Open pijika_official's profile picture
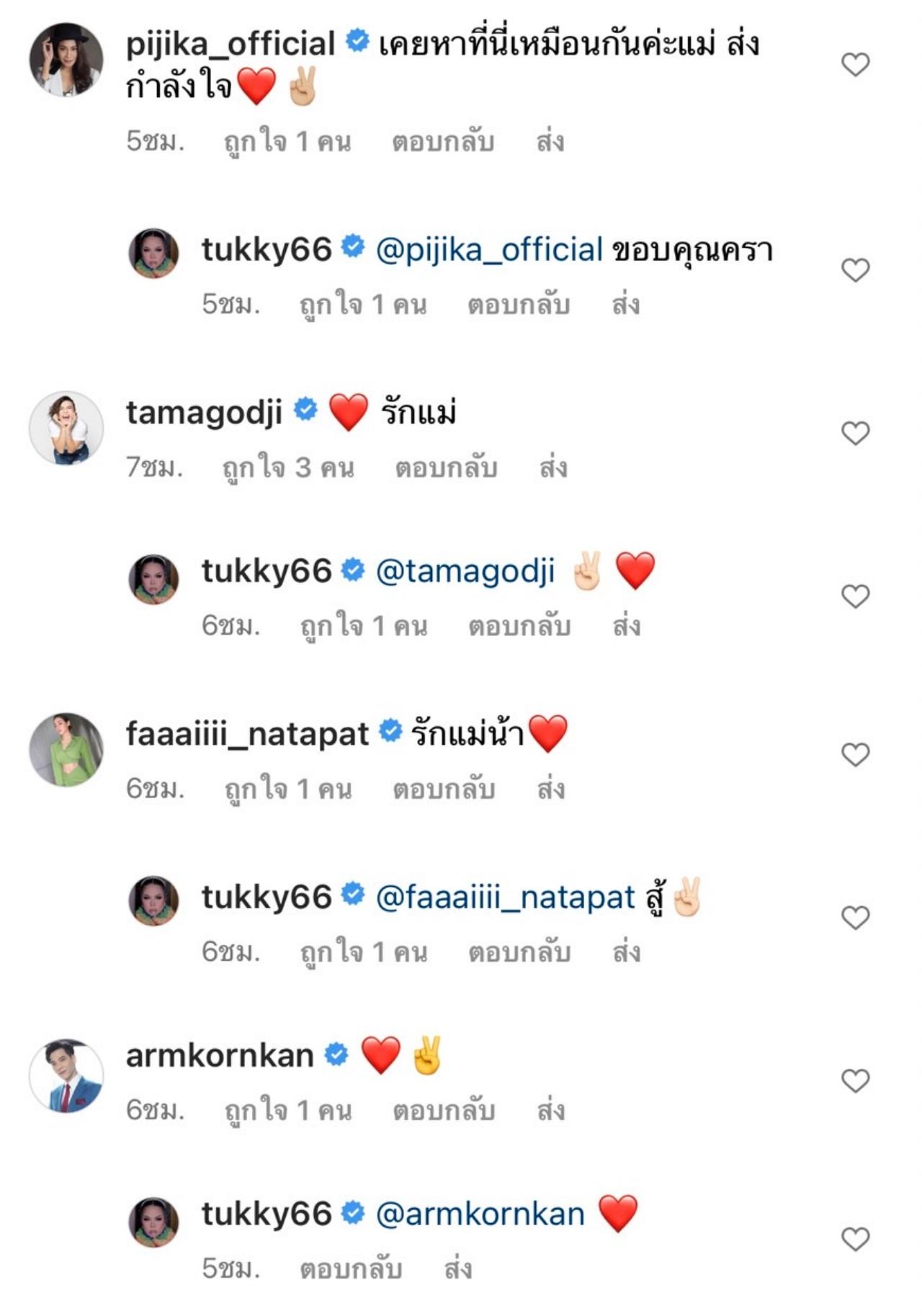 pyautogui.click(x=66, y=59)
